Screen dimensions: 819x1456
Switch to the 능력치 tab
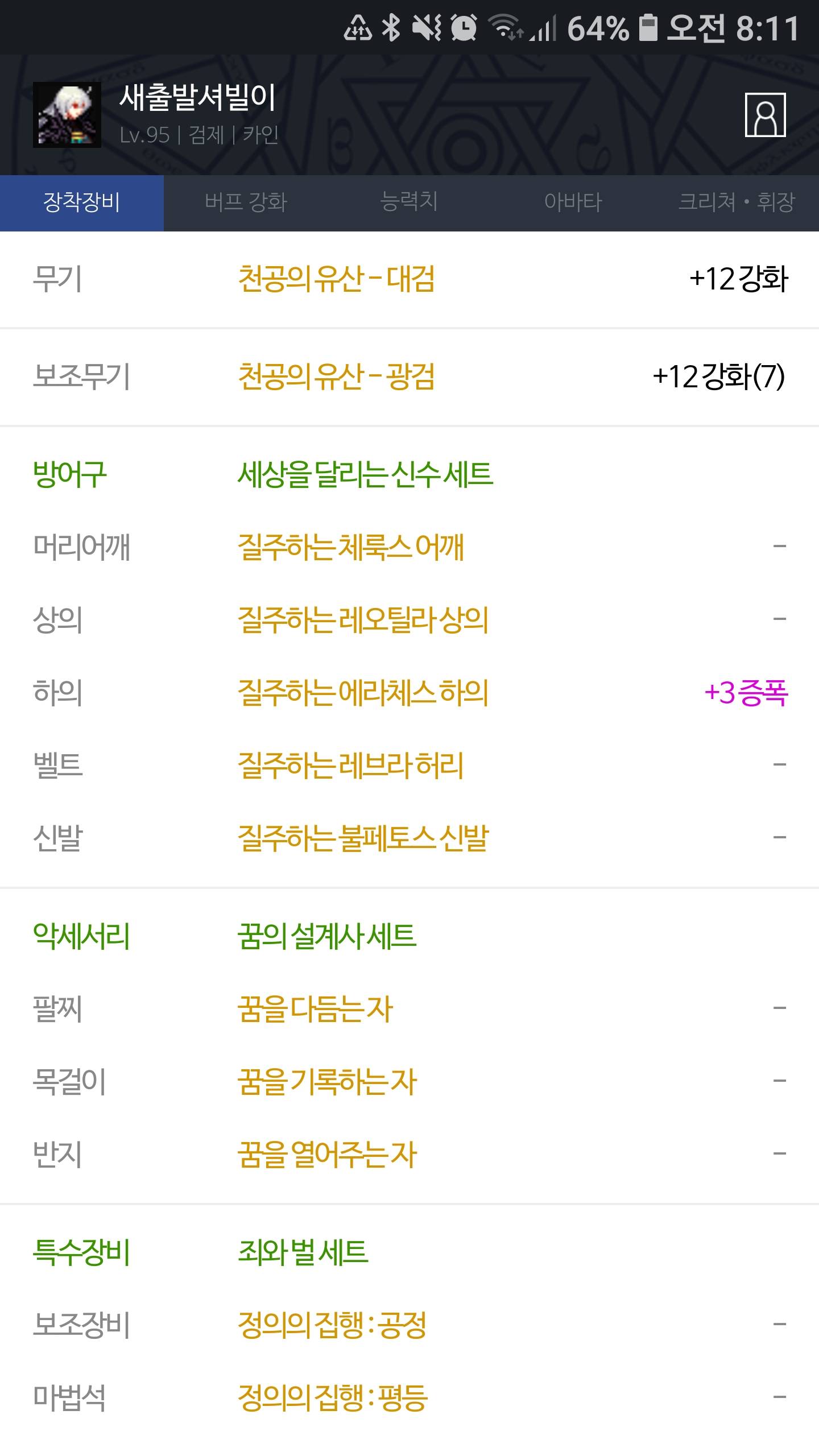[409, 202]
